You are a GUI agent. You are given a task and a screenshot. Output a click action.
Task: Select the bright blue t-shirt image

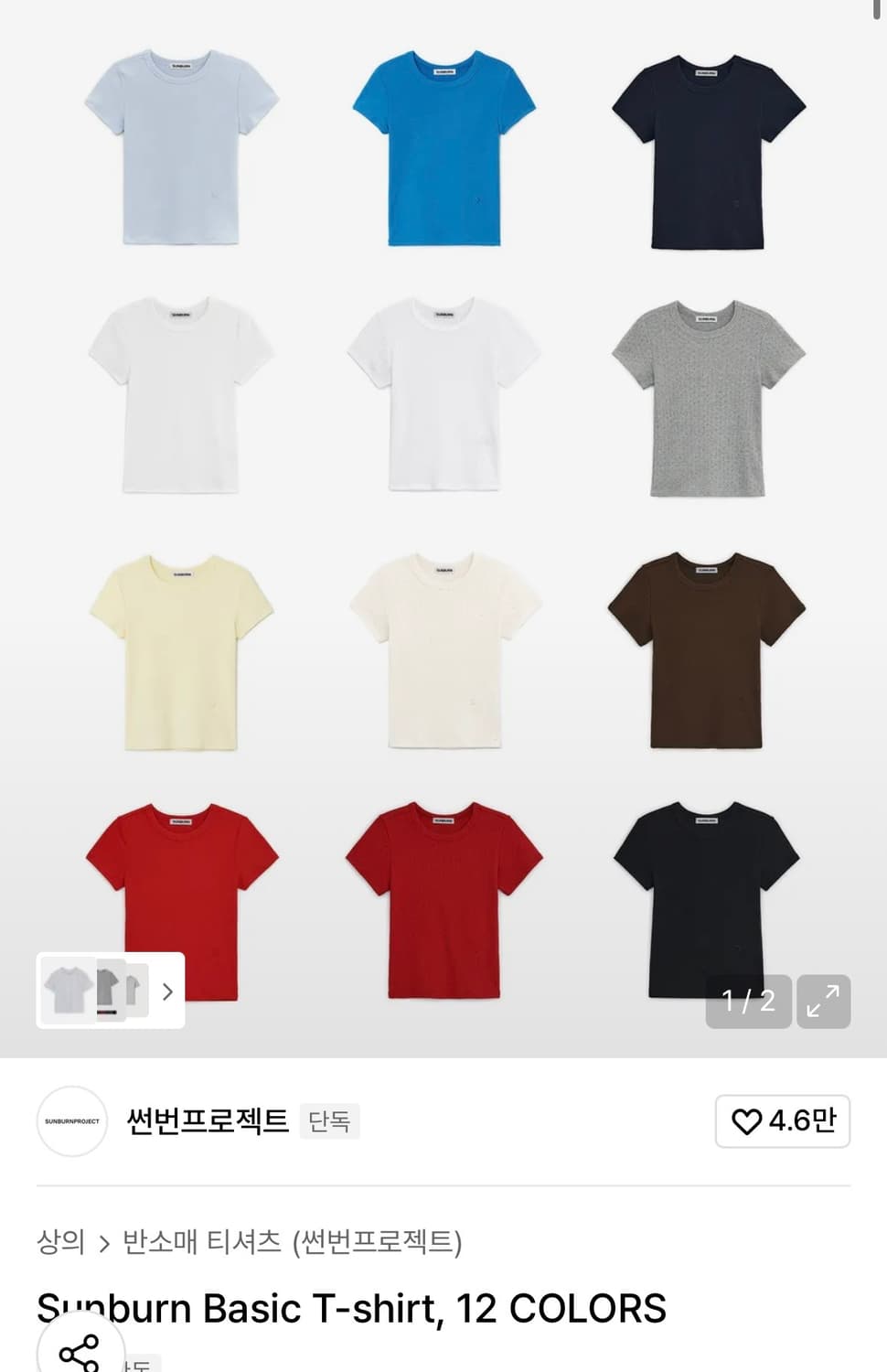click(x=443, y=151)
